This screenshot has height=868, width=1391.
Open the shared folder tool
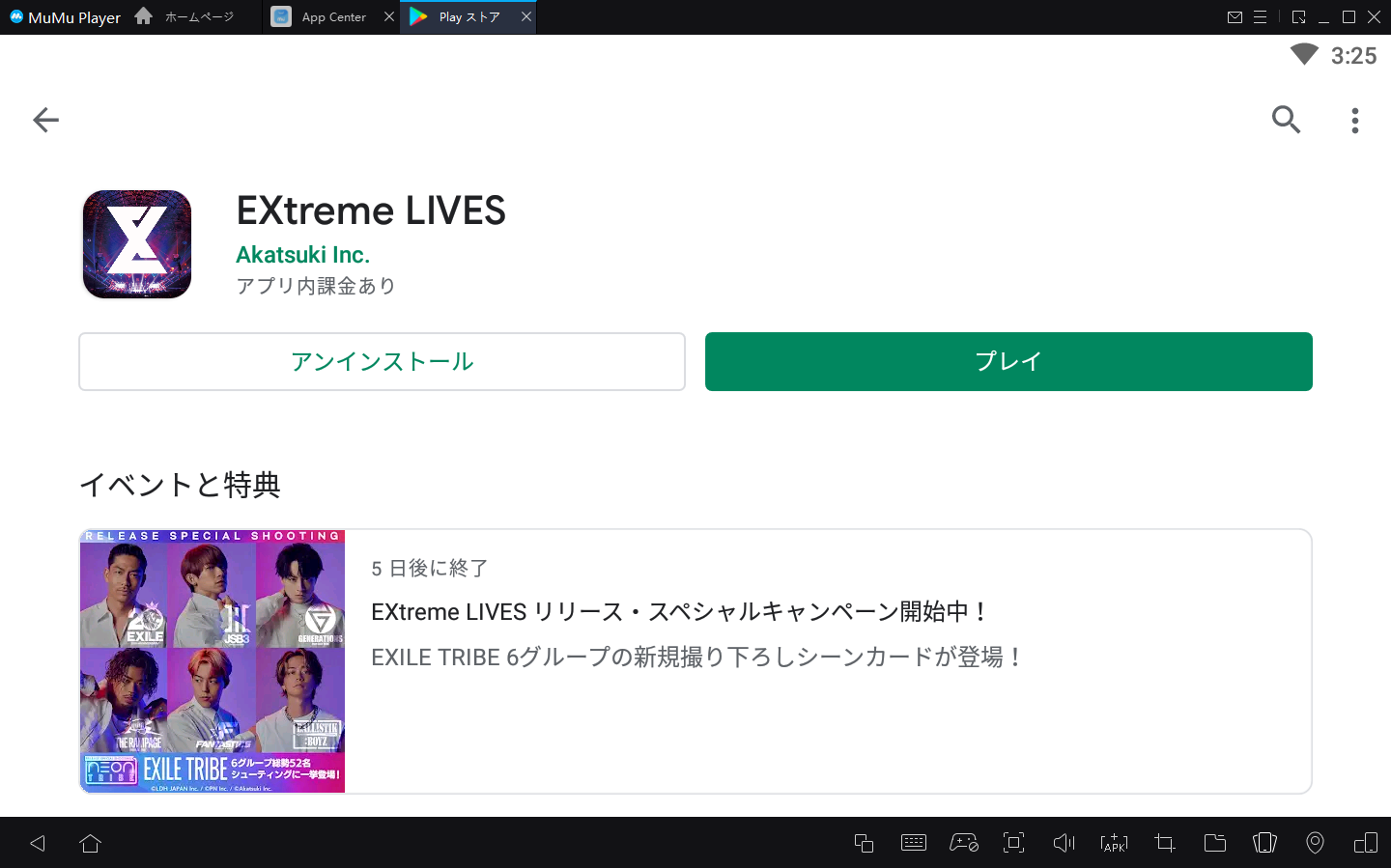click(x=1214, y=843)
